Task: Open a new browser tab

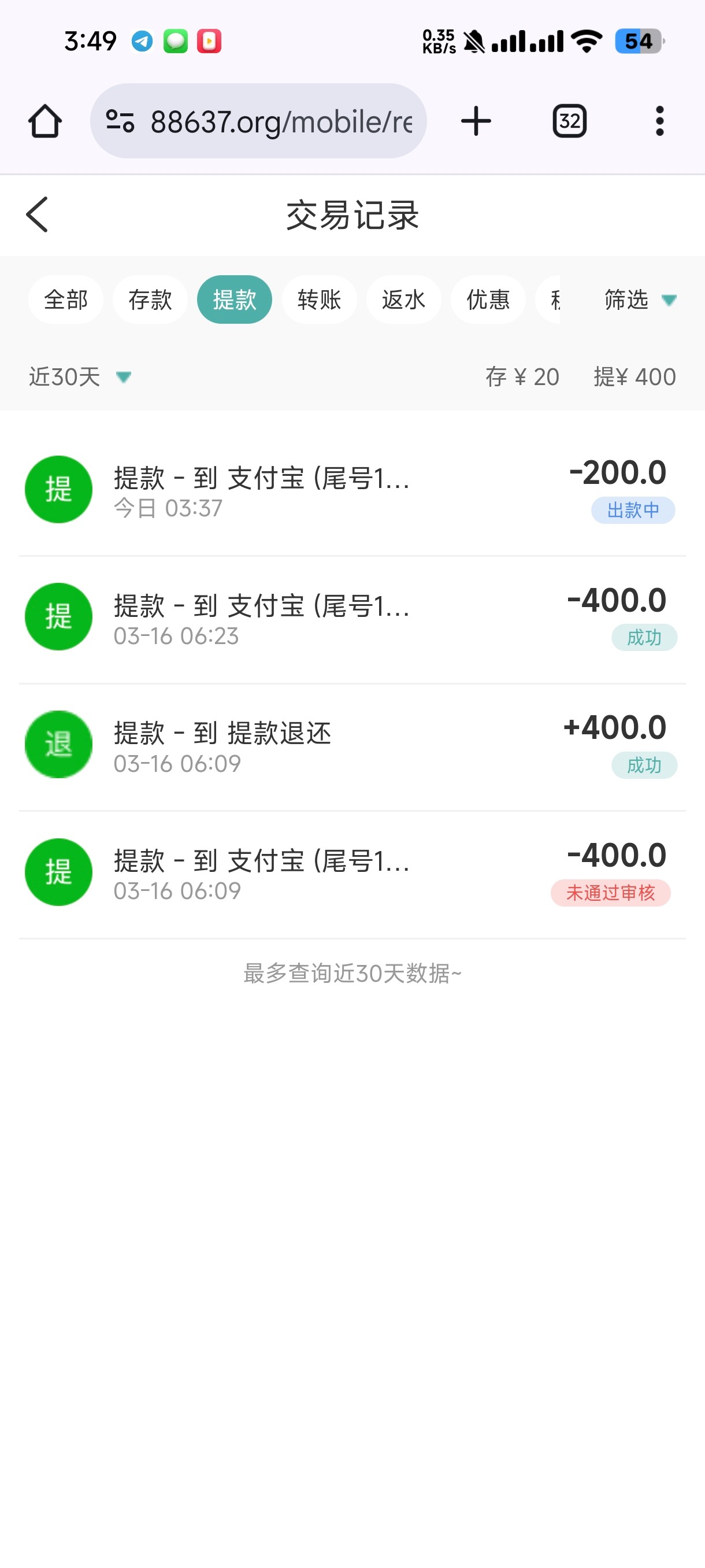Action: coord(476,121)
